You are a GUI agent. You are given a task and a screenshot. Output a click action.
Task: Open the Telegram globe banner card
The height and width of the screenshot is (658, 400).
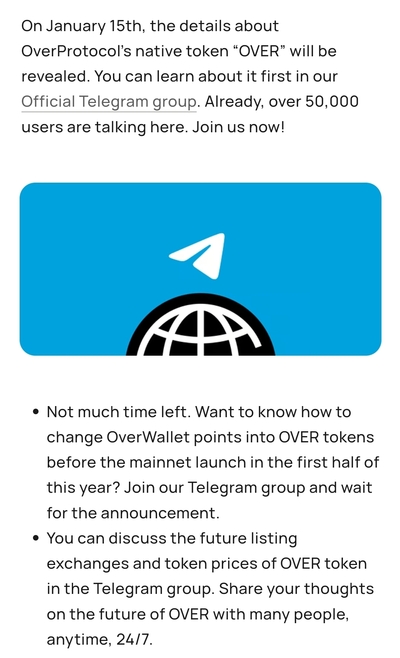pyautogui.click(x=200, y=269)
